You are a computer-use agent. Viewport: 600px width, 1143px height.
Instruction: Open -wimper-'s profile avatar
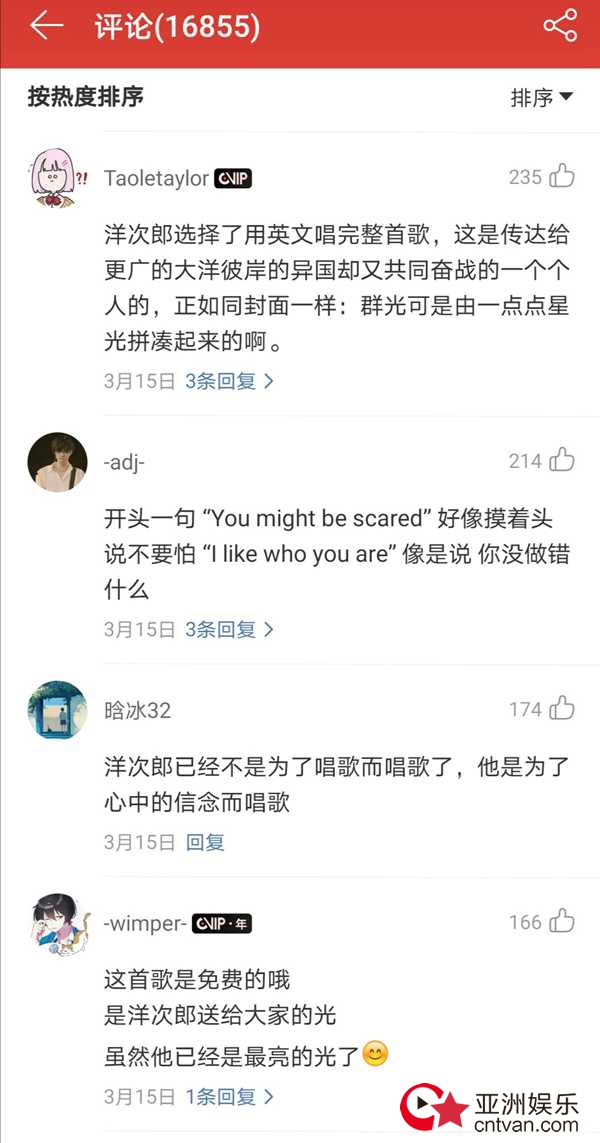pyautogui.click(x=57, y=924)
